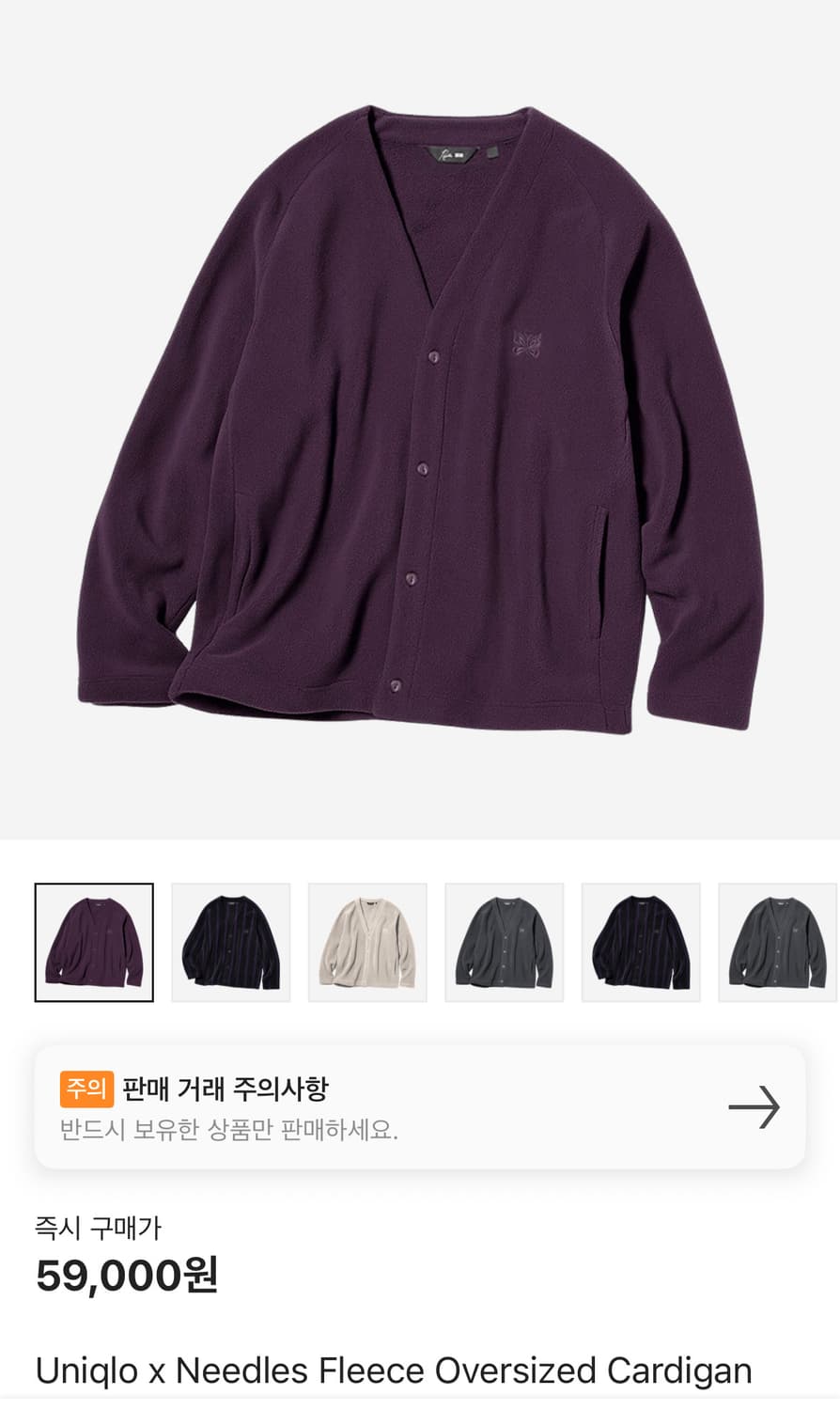Screen dimensions: 840x1410
Task: Select the navy striped cardigan thumbnail
Action: 230,942
